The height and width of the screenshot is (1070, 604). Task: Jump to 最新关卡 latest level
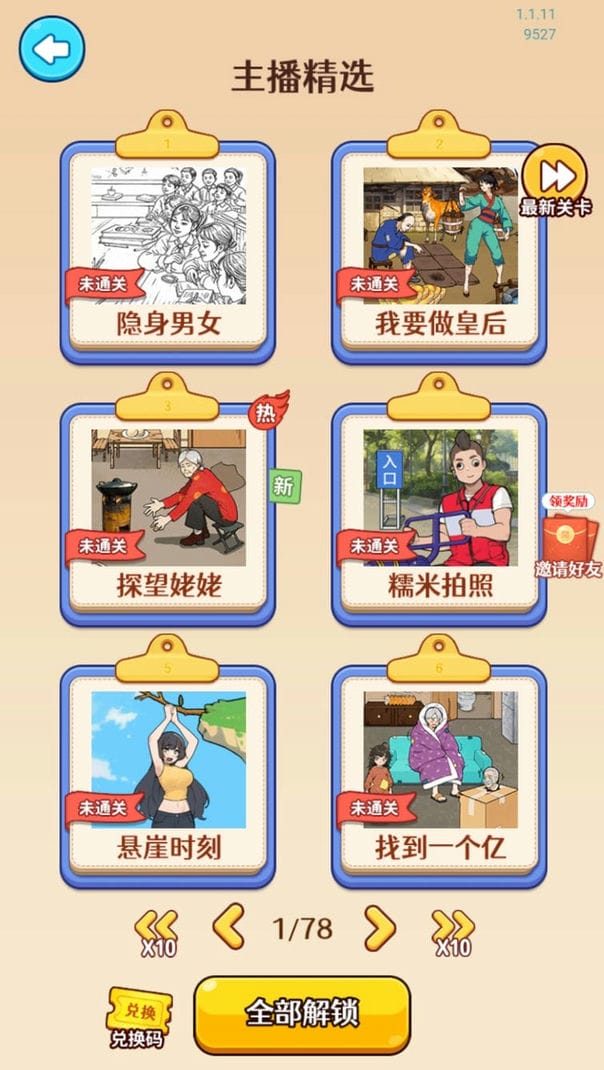coord(556,180)
